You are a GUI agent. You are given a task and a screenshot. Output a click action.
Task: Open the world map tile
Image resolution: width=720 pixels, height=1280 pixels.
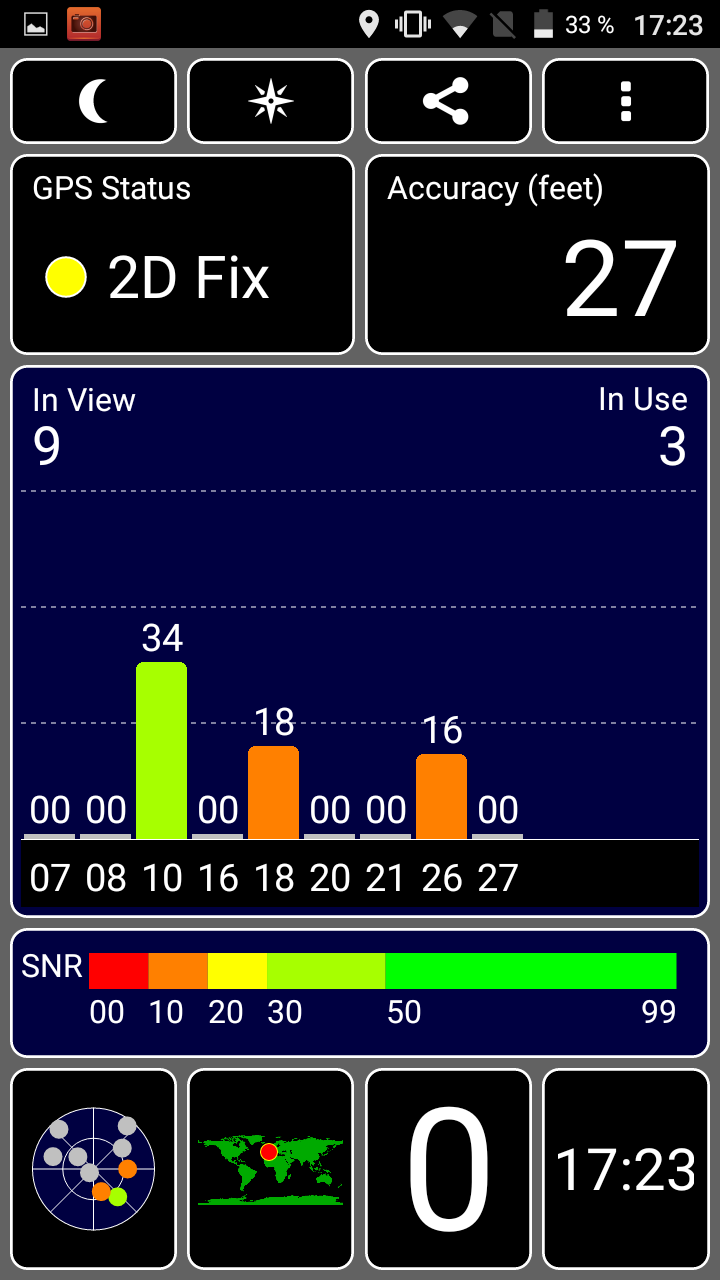(271, 1169)
